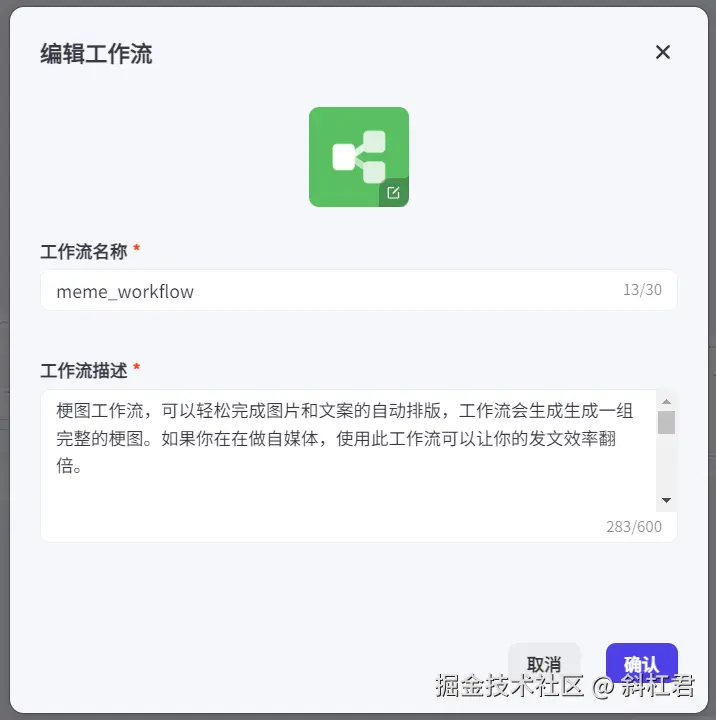Edit the 工作流名称 field
This screenshot has height=720, width=716.
point(330,291)
